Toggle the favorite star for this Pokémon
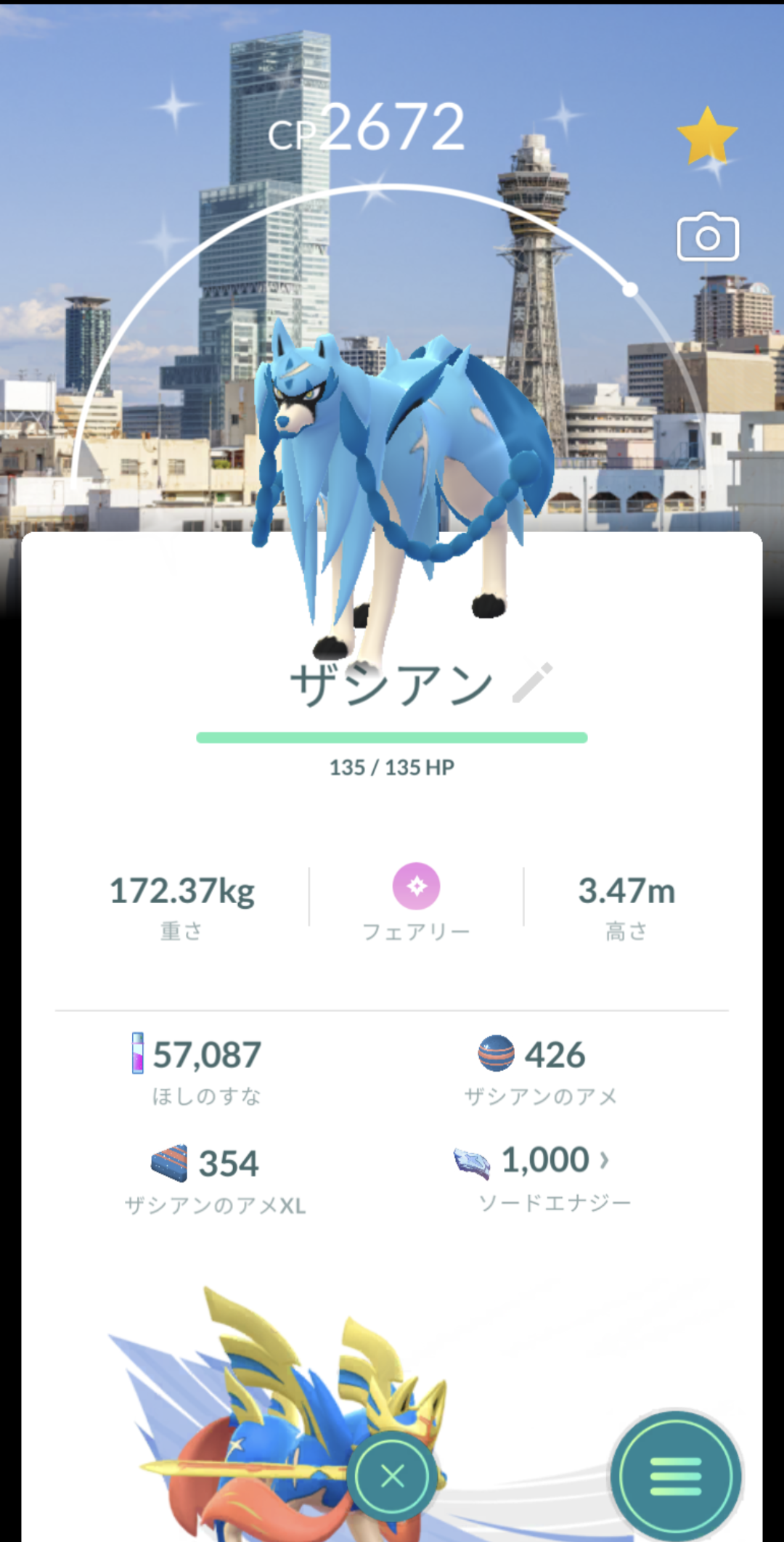This screenshot has height=1542, width=784. click(x=707, y=136)
